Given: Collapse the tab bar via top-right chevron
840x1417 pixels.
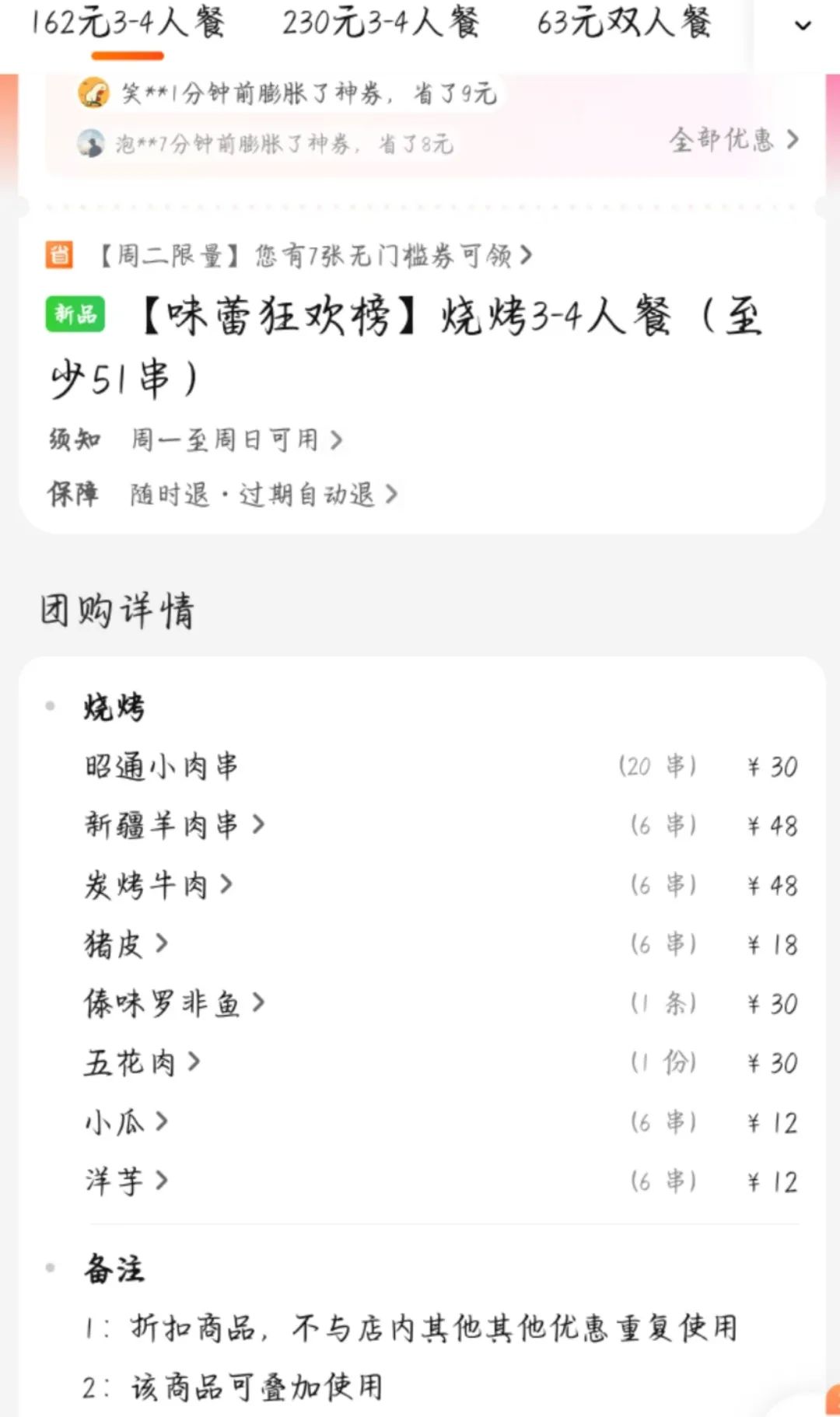Looking at the screenshot, I should click(802, 26).
